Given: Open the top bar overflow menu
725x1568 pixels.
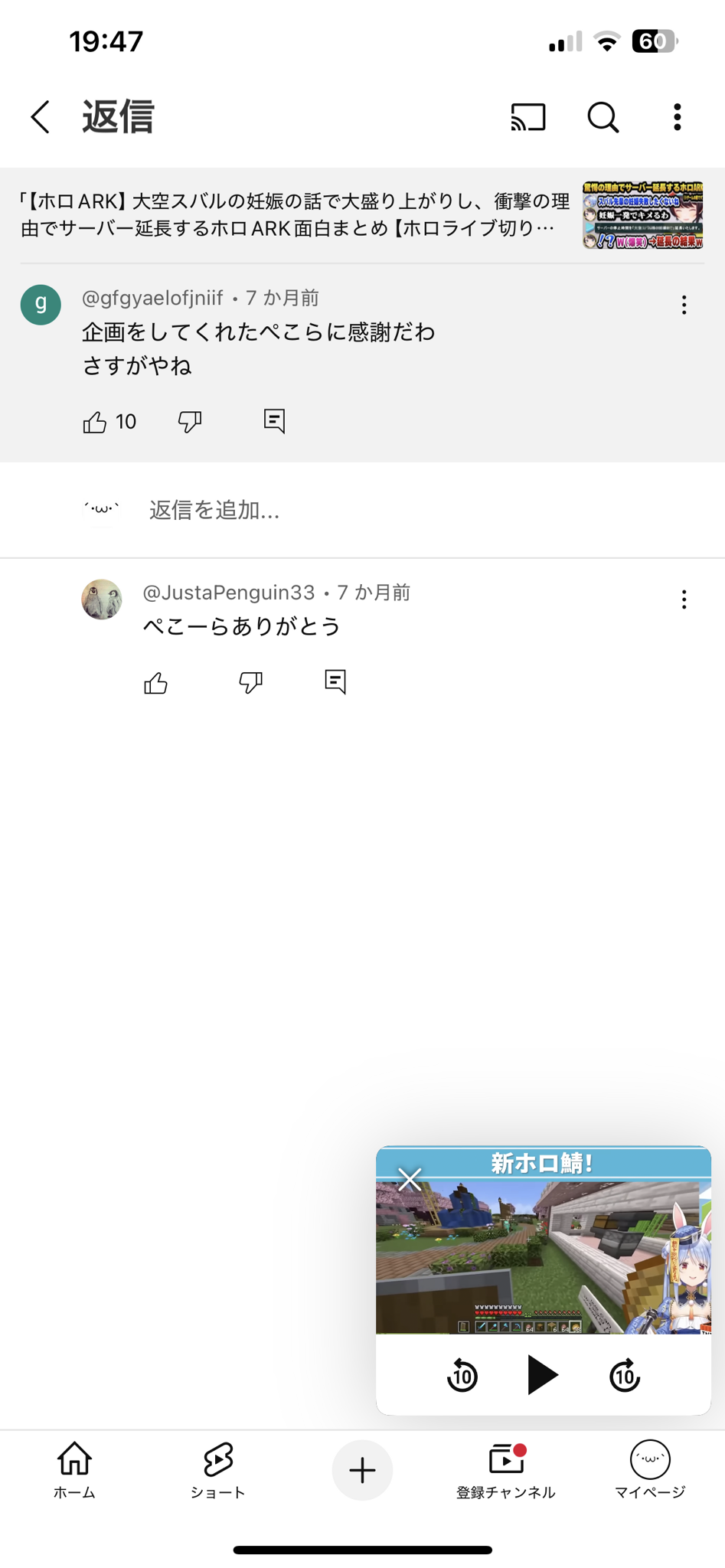Looking at the screenshot, I should [677, 117].
